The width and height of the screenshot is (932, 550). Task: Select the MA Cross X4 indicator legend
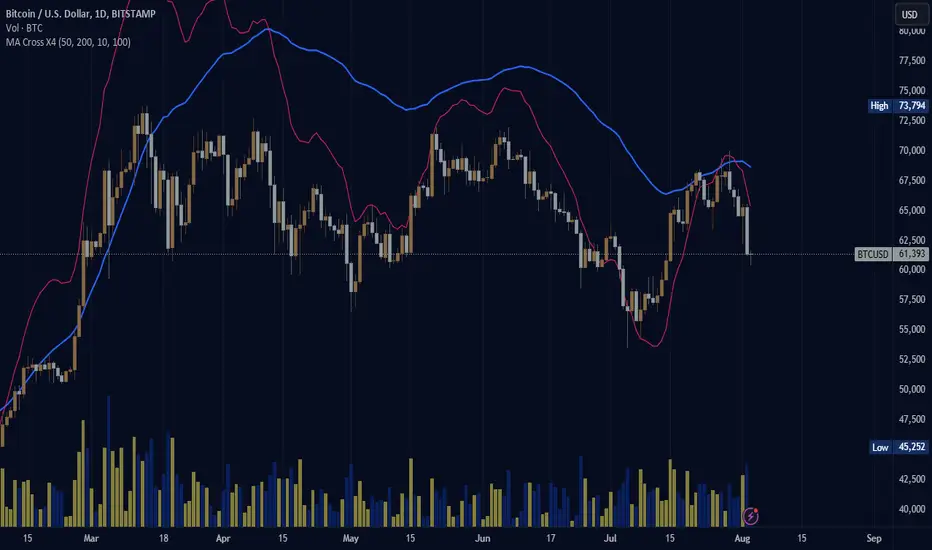click(68, 42)
